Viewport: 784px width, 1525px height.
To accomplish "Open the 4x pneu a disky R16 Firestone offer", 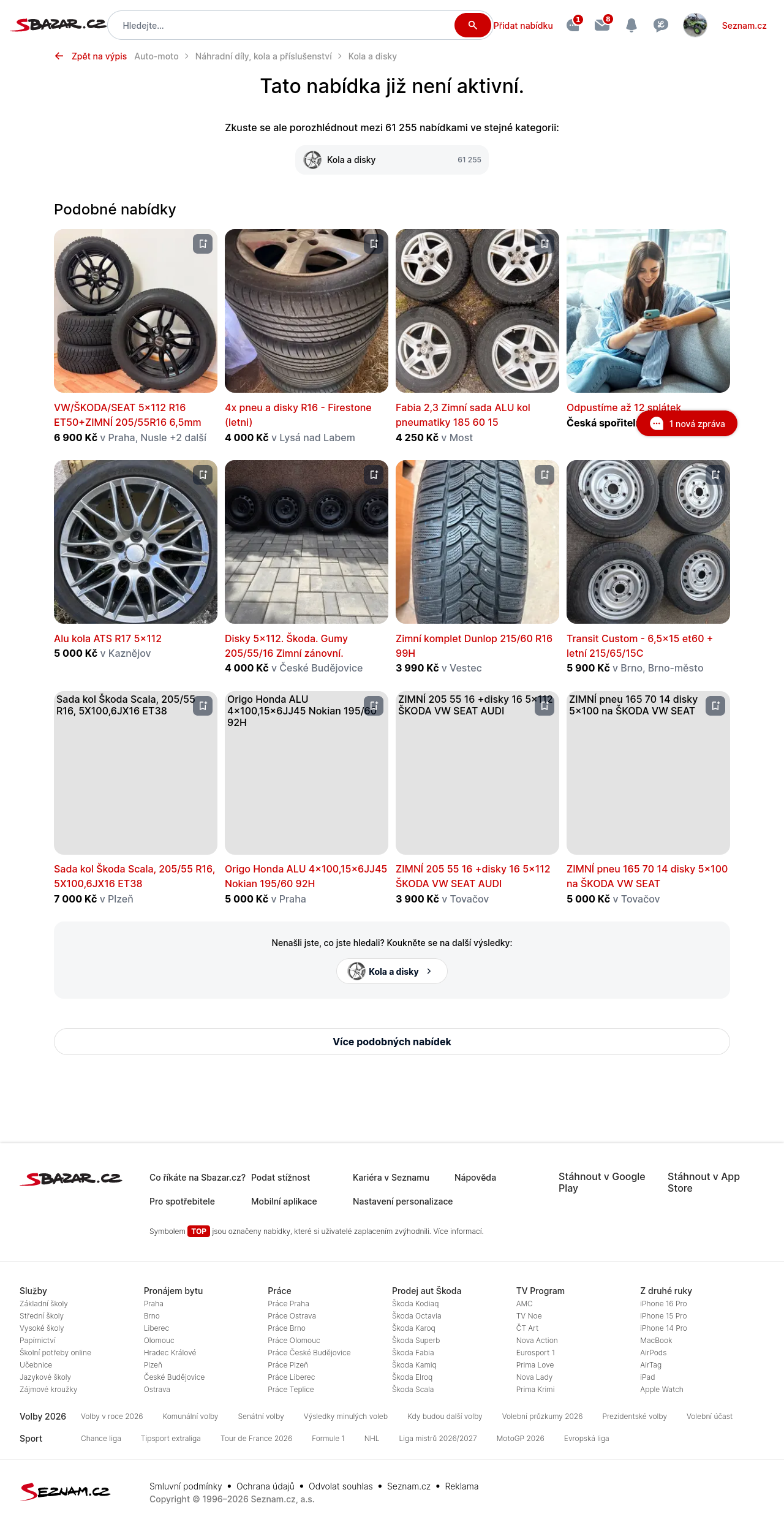I will click(x=298, y=415).
